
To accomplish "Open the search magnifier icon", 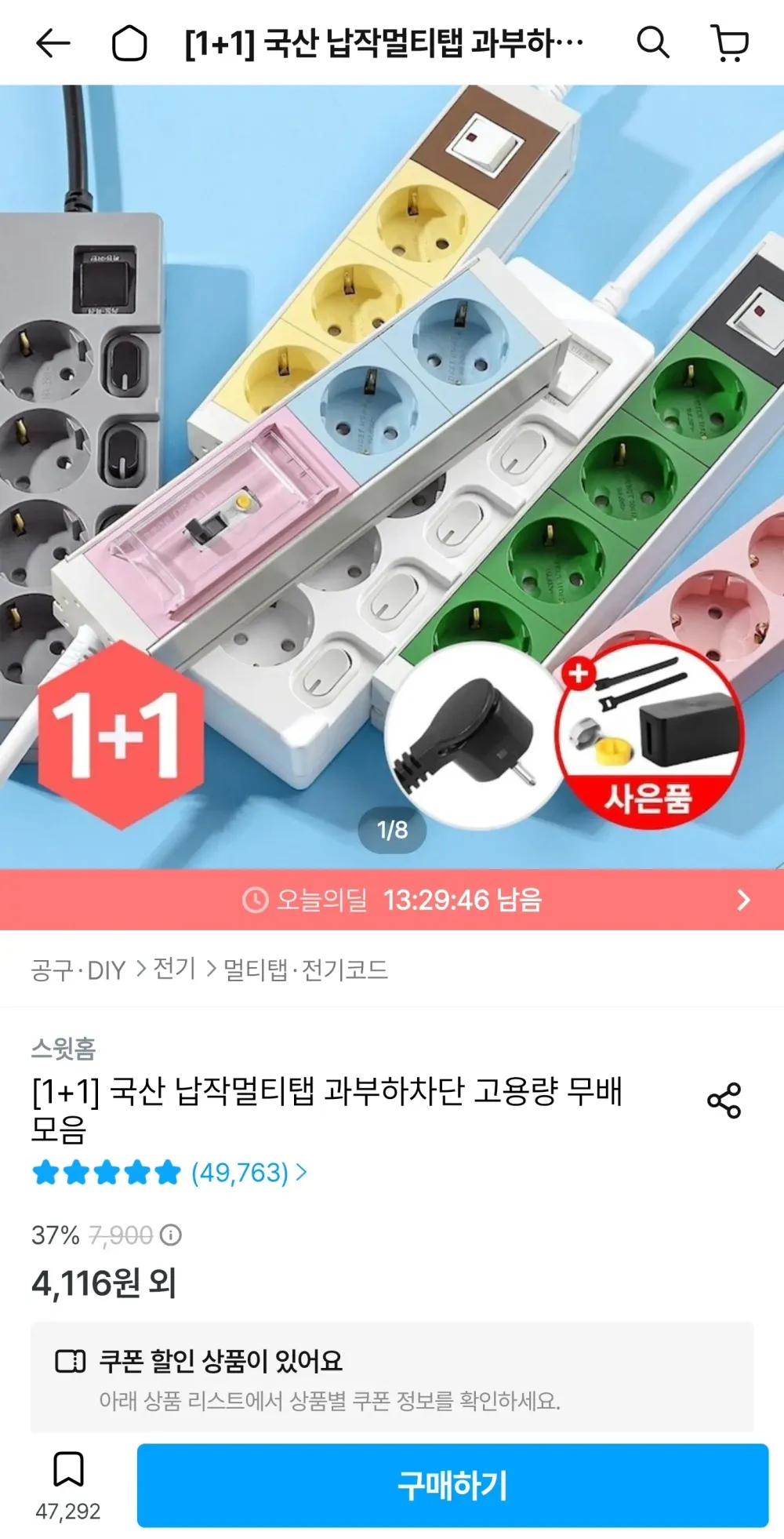I will [x=652, y=42].
